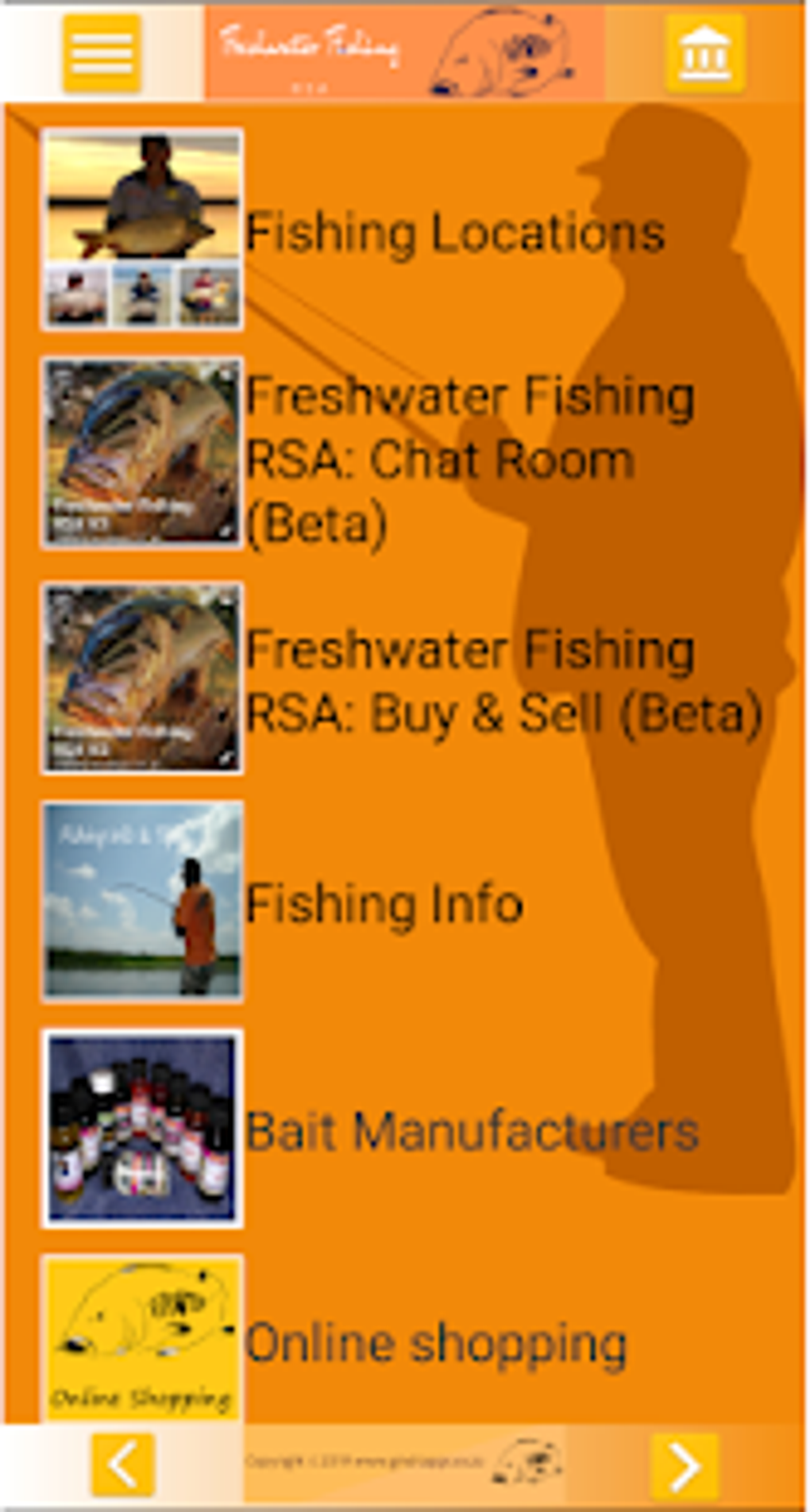Go forward with the right arrow button

684,1465
